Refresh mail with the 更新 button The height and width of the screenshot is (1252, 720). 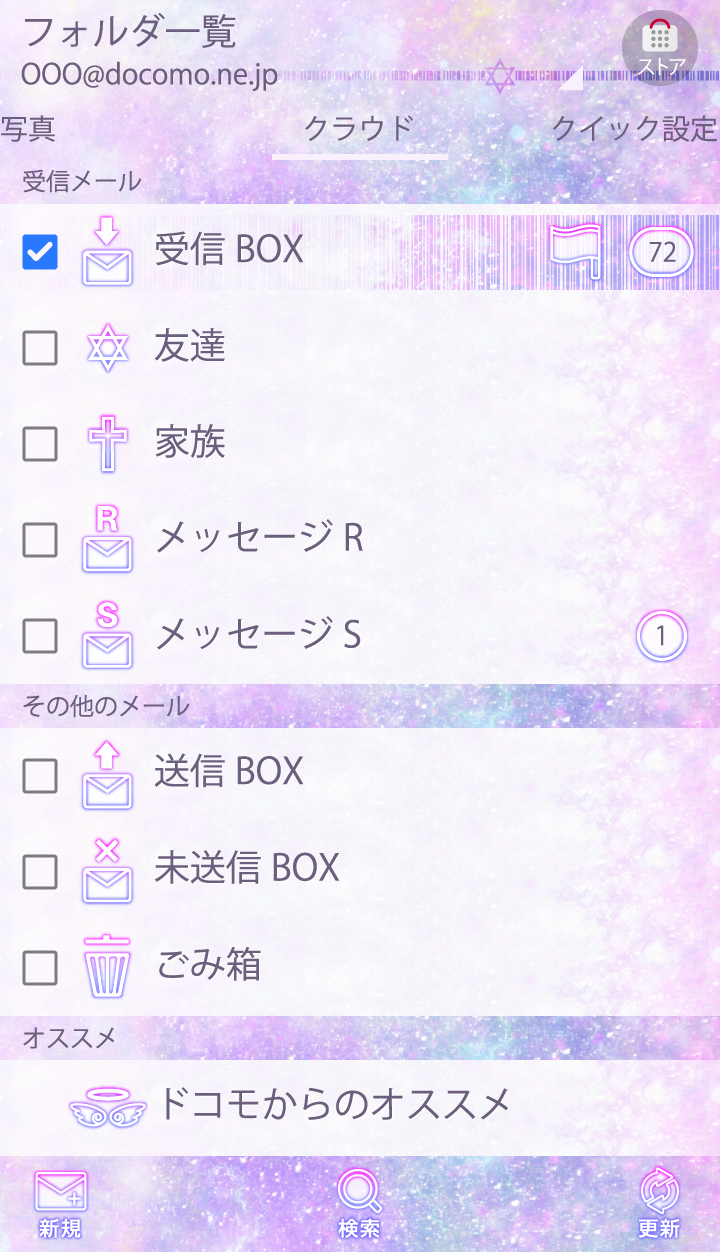(x=659, y=1205)
